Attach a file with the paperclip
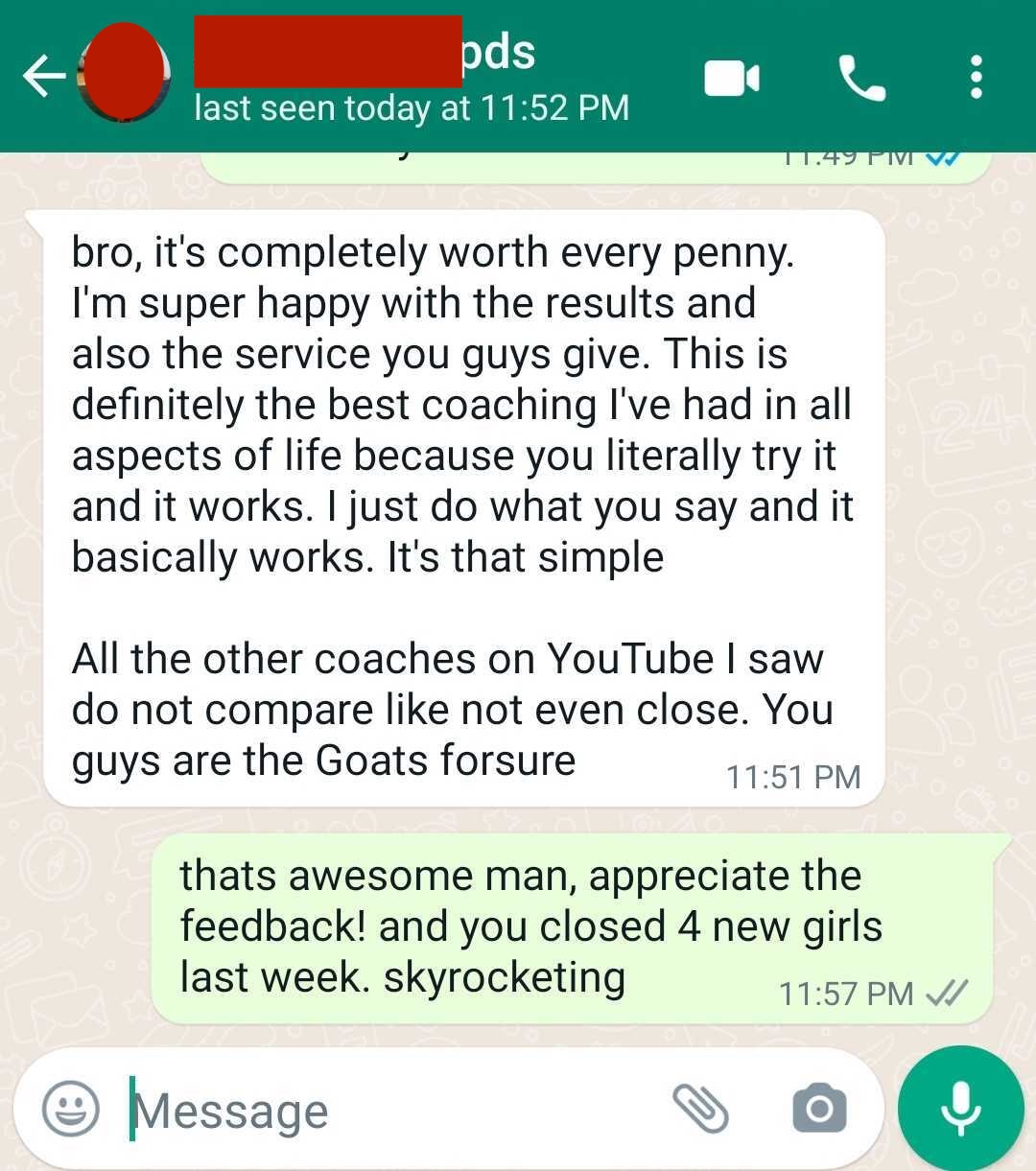Viewport: 1036px width, 1171px height. click(x=701, y=1110)
